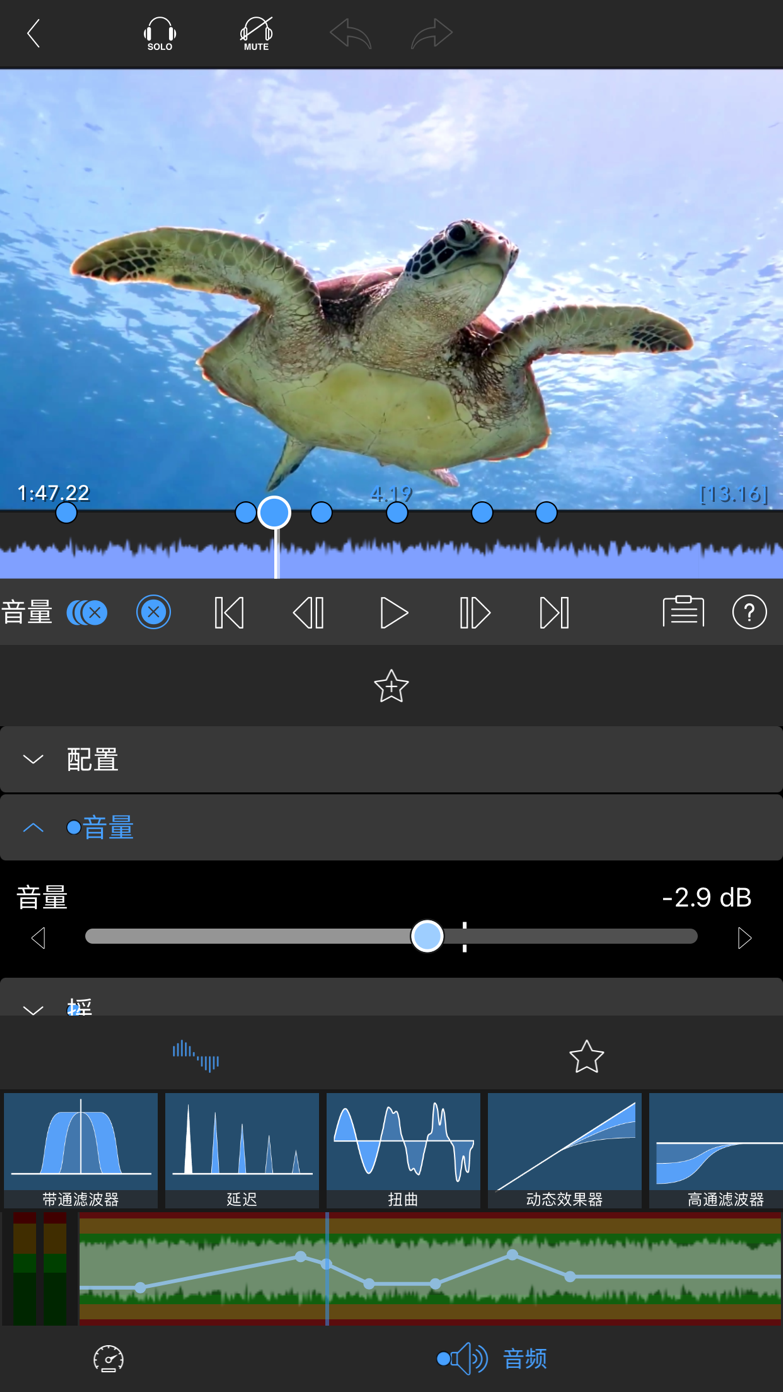Image resolution: width=783 pixels, height=1392 pixels.
Task: Apply the 延迟 effect
Action: click(242, 1150)
